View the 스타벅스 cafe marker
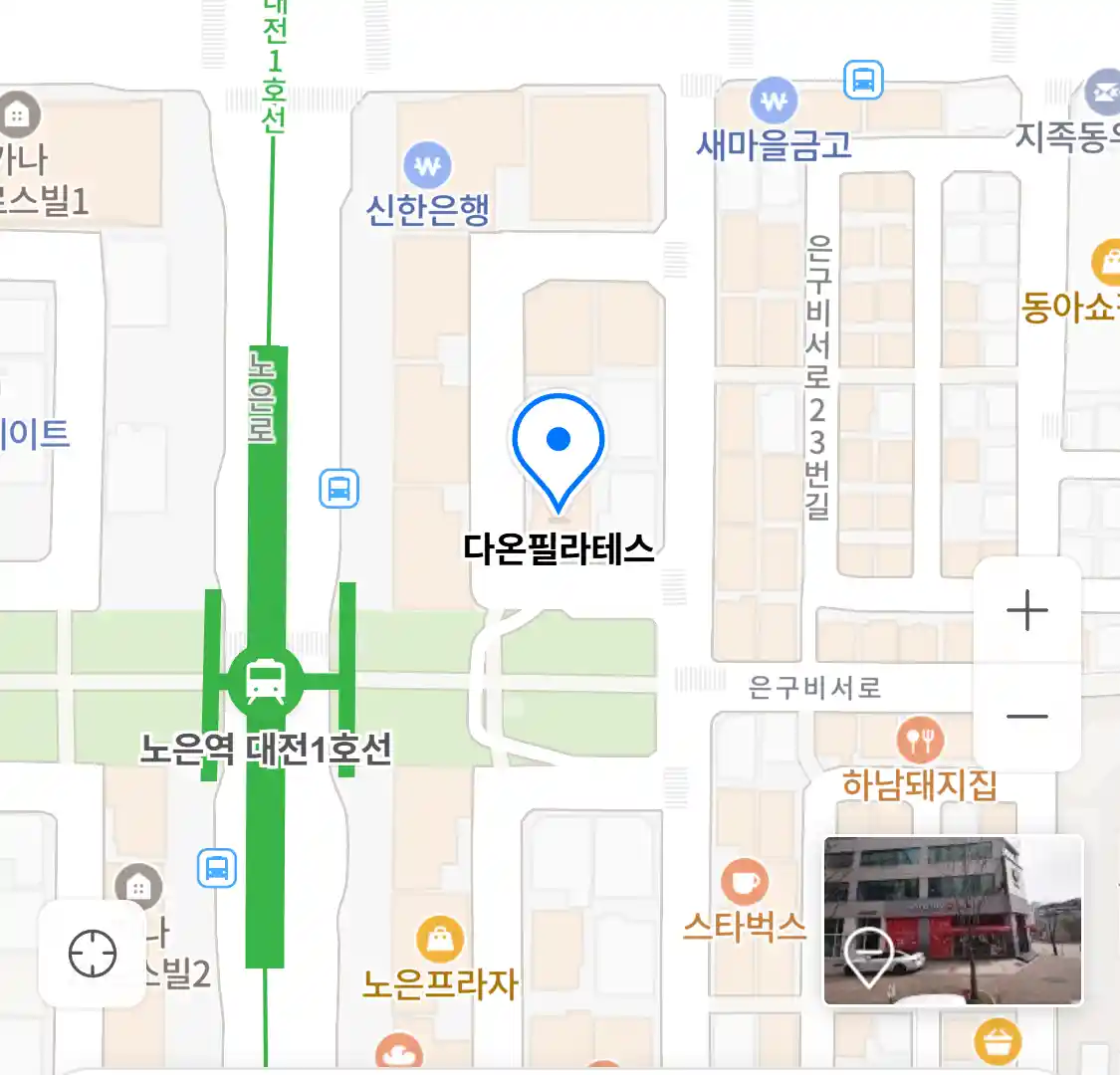 [x=745, y=883]
